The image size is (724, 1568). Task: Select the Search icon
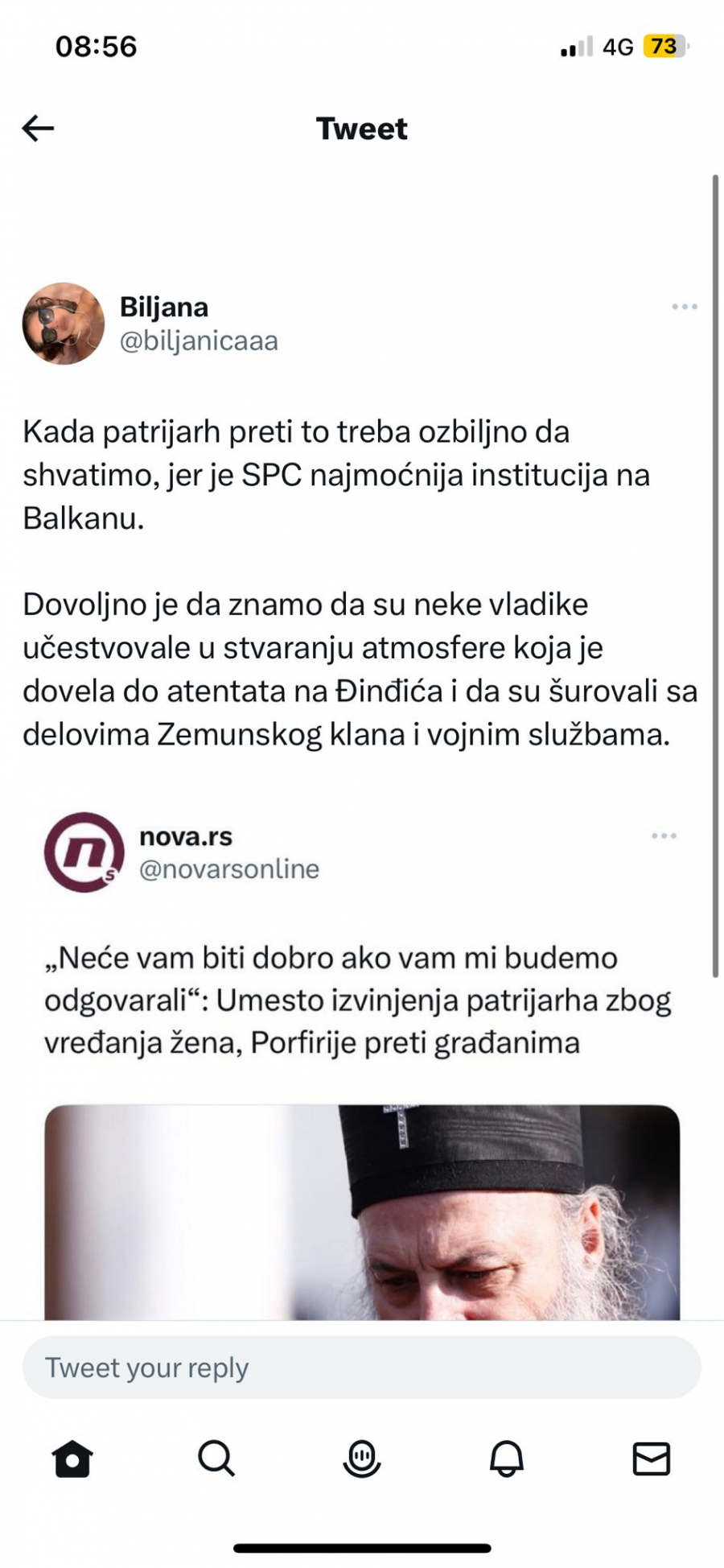pyautogui.click(x=217, y=1459)
